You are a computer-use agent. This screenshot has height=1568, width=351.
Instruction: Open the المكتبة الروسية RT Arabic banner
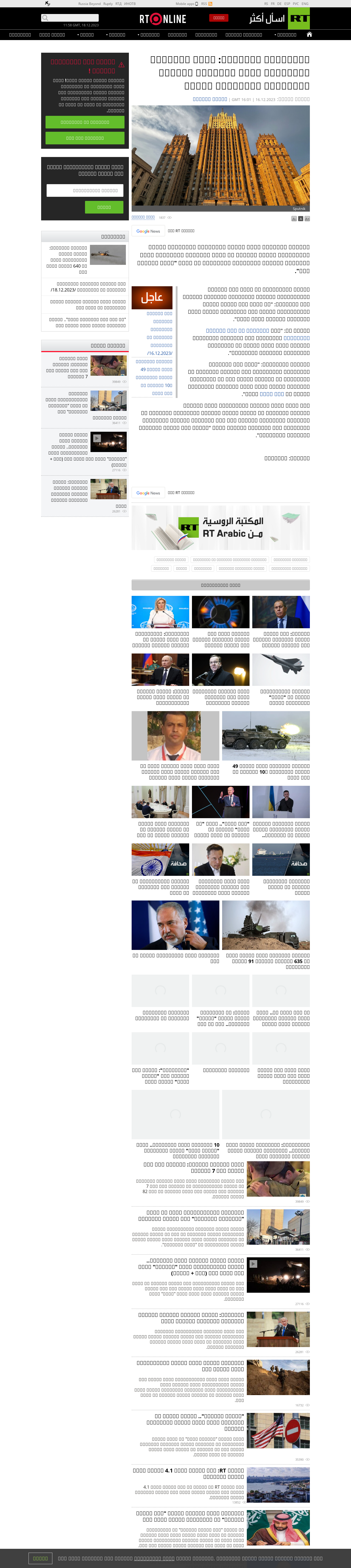click(x=220, y=528)
